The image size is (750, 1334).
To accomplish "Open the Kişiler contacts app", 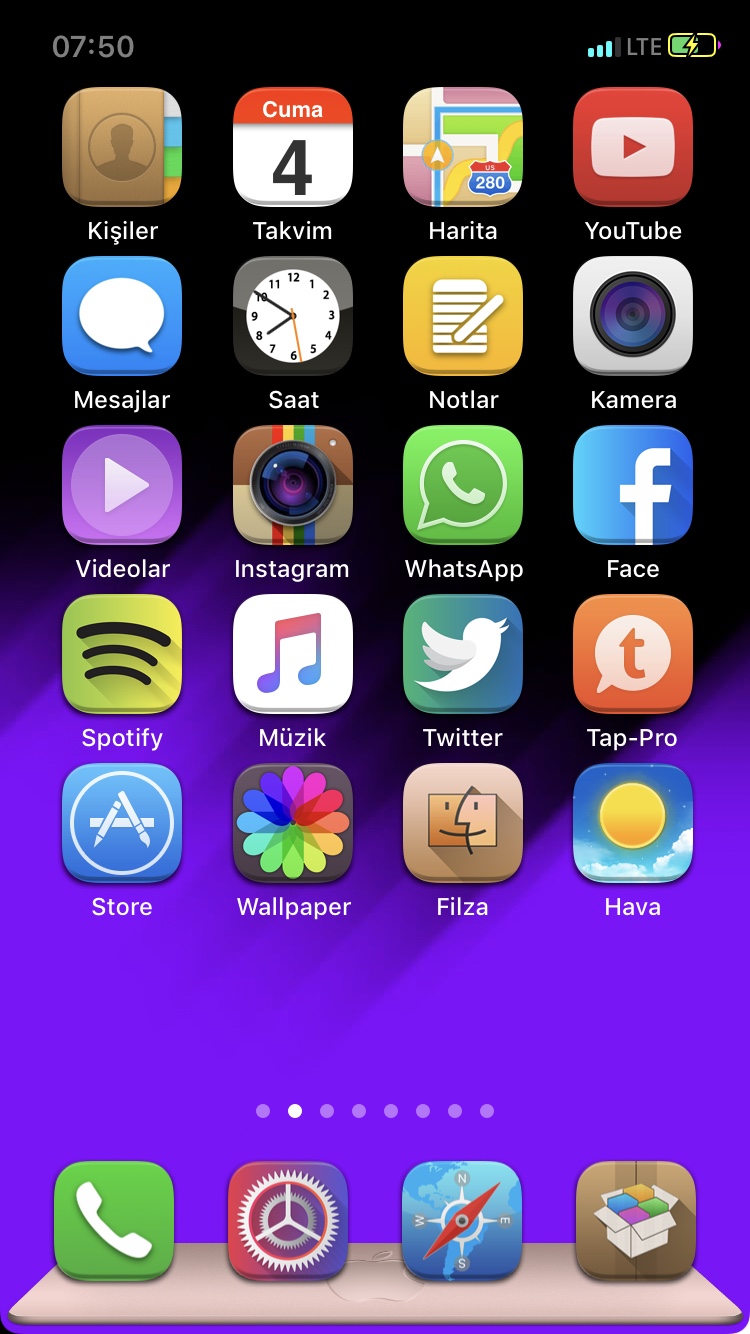I will pyautogui.click(x=122, y=147).
